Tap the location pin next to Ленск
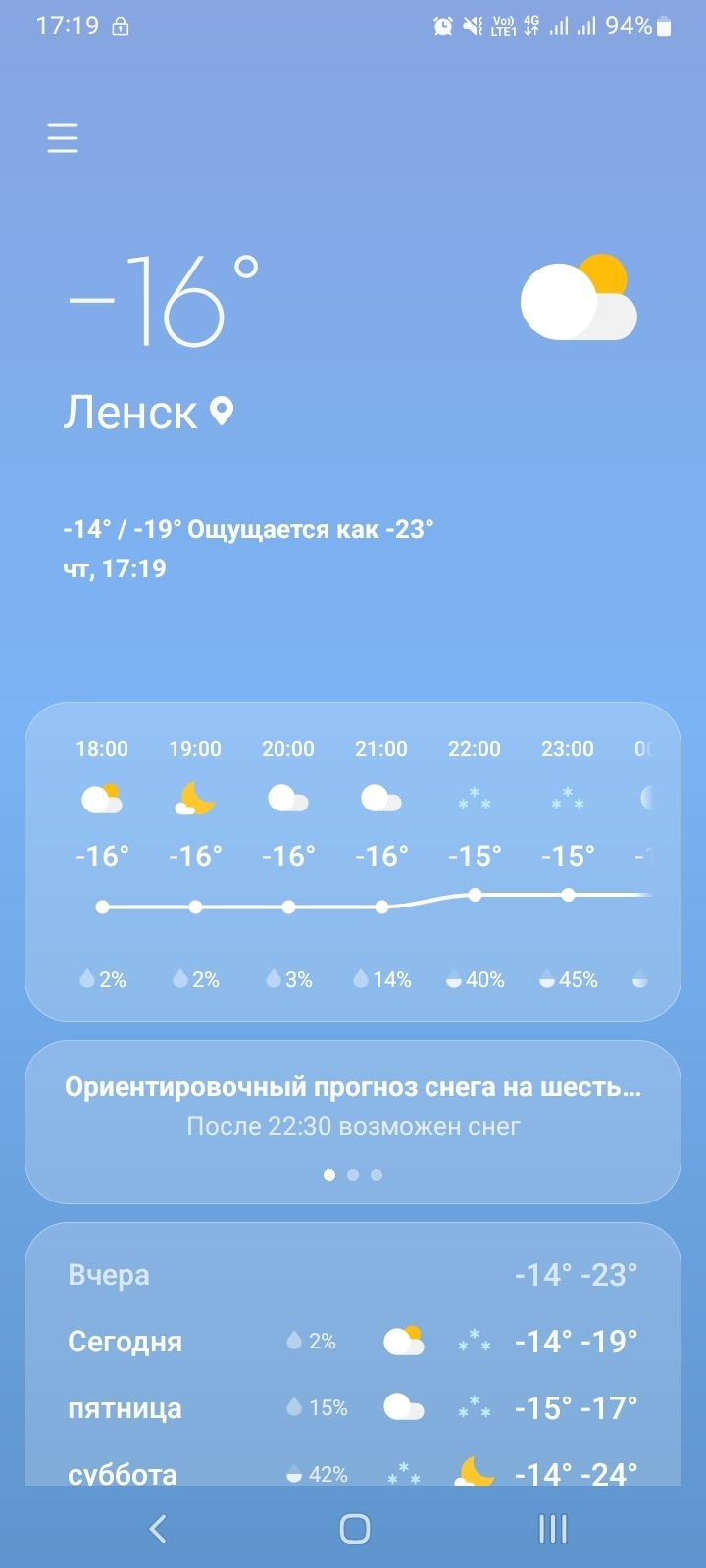The width and height of the screenshot is (706, 1568). 223,411
